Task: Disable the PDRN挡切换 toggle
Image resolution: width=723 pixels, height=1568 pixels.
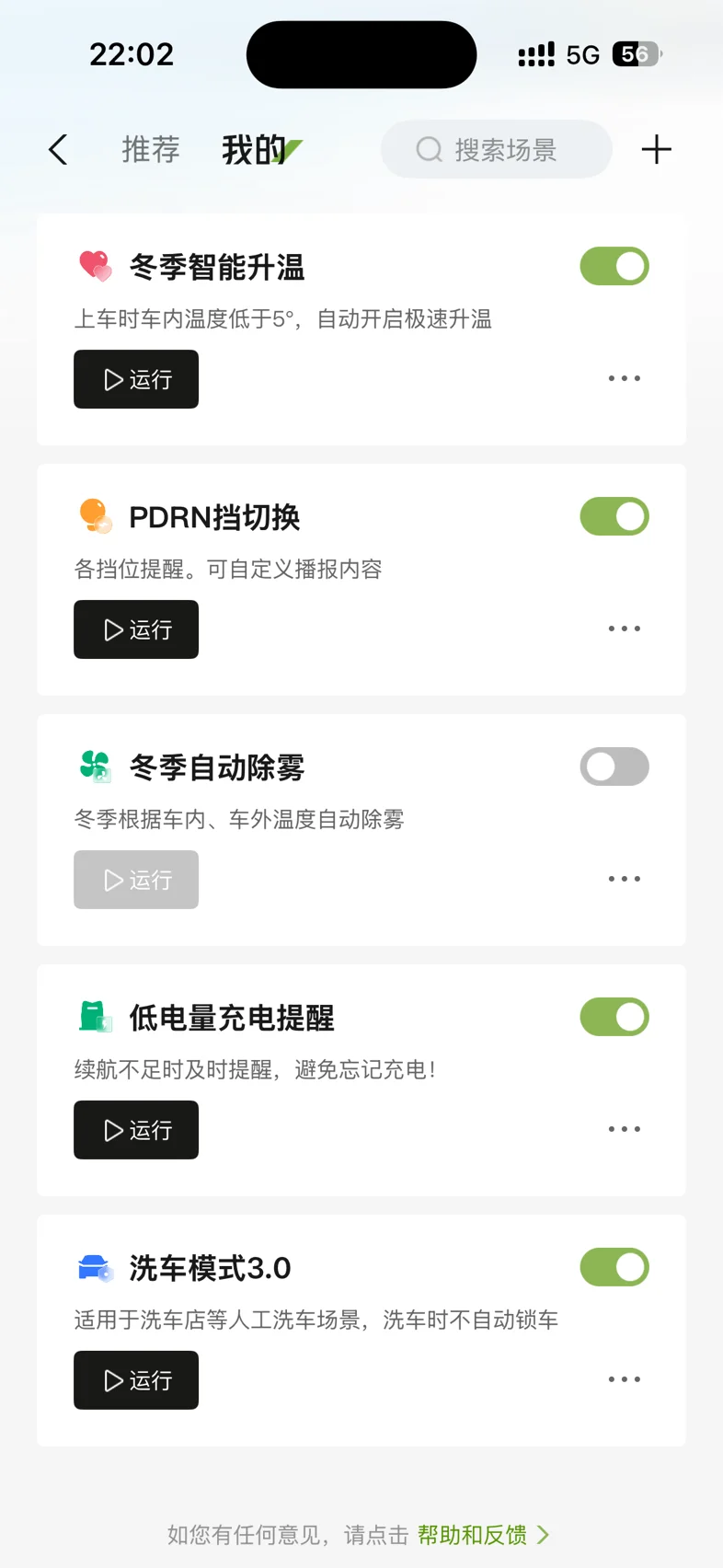Action: [x=614, y=517]
